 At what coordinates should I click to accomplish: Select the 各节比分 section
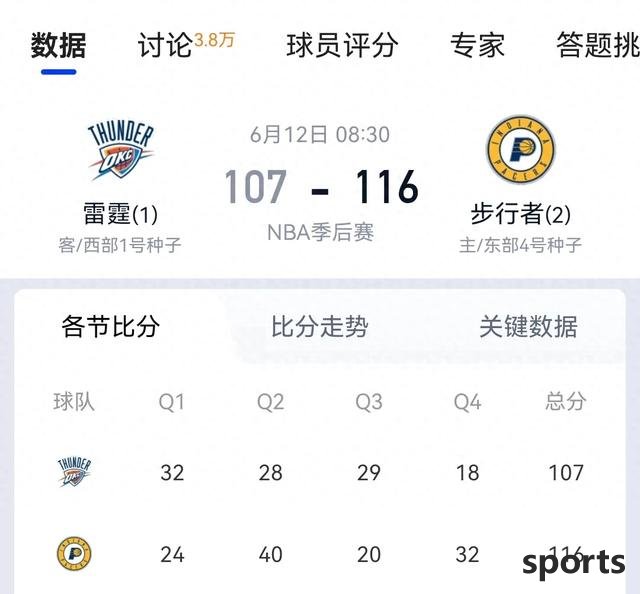tap(110, 327)
